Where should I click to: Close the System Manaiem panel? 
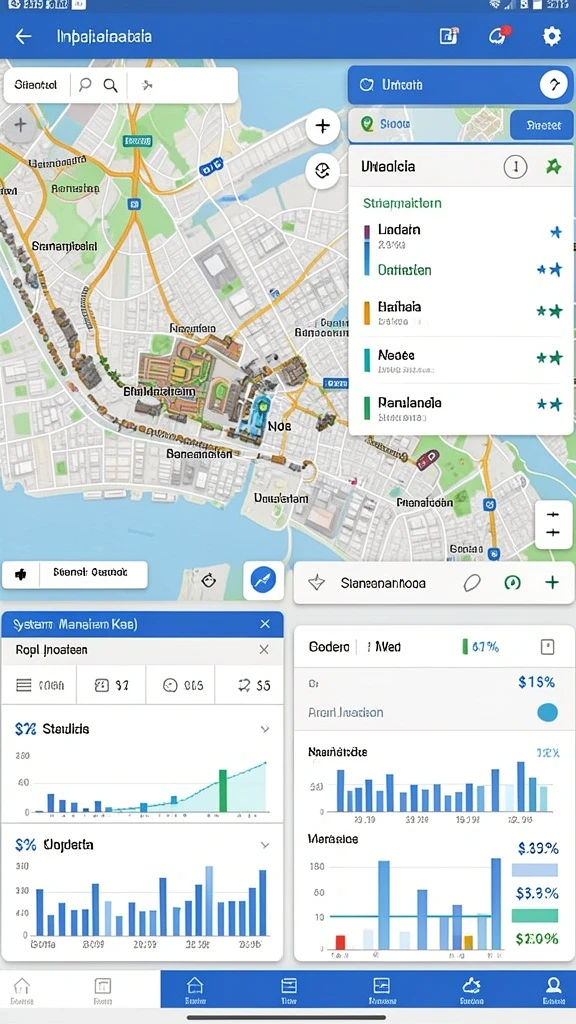click(x=264, y=624)
